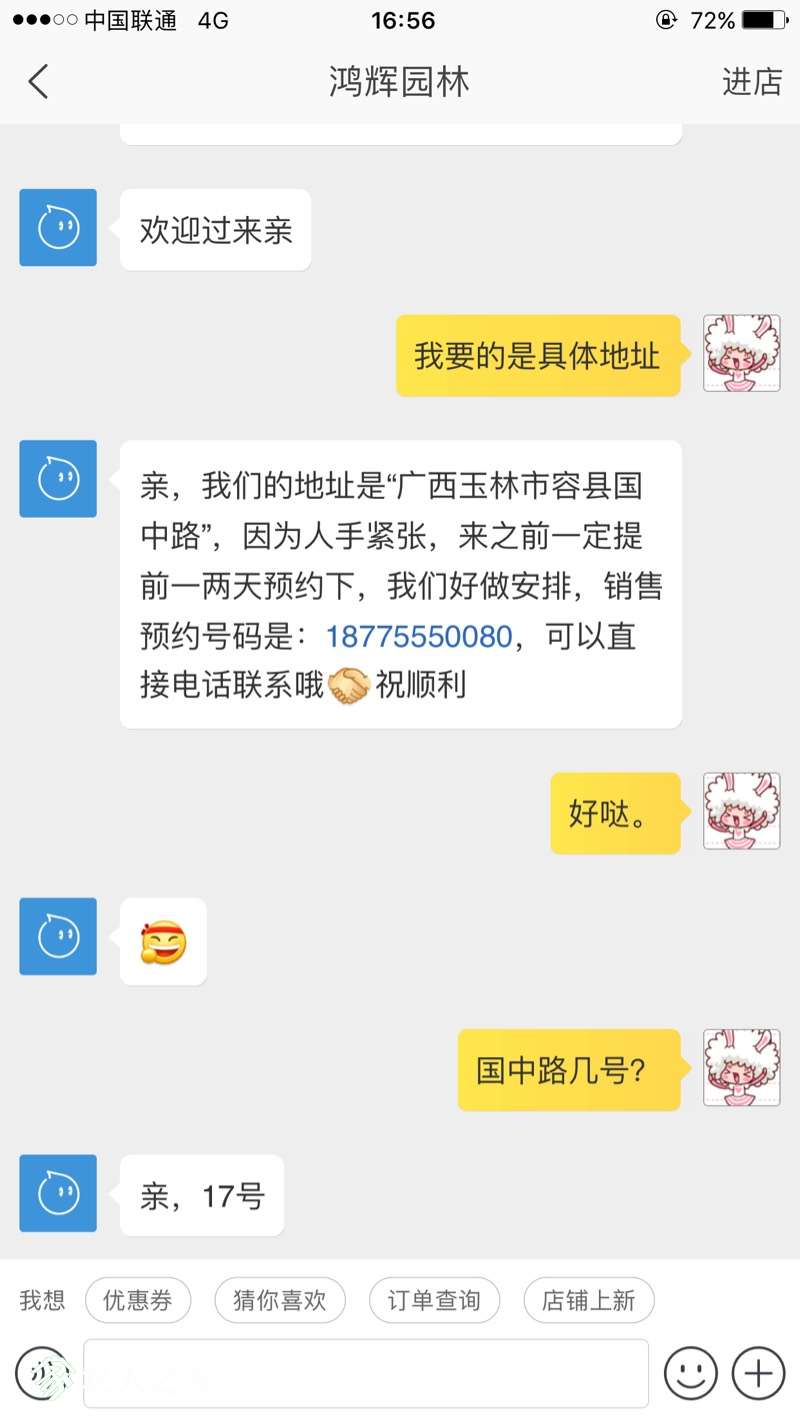This screenshot has height=1423, width=800.
Task: Open 订单查询 quick action
Action: [x=433, y=1300]
